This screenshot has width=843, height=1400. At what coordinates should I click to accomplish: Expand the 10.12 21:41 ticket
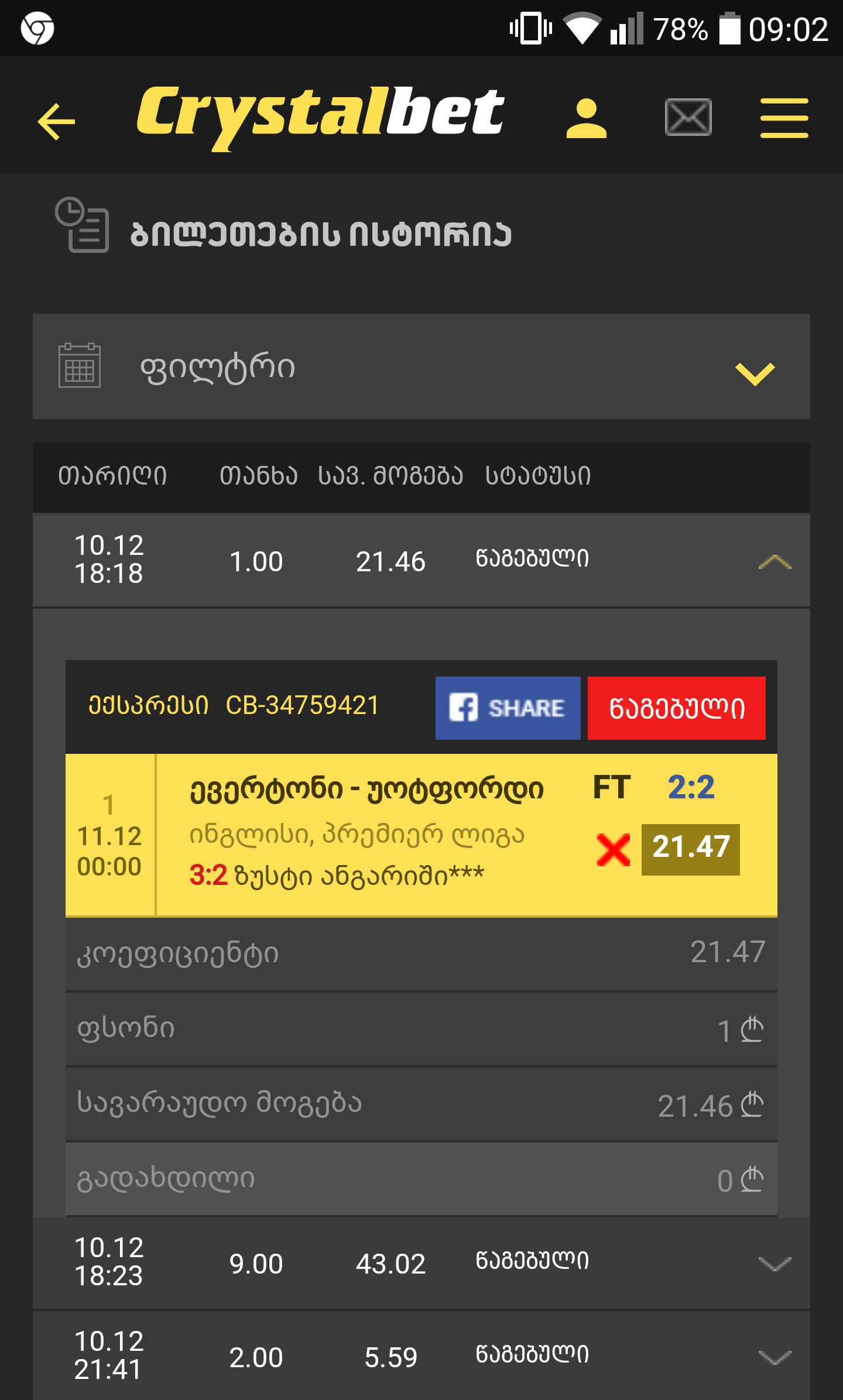(x=774, y=1357)
